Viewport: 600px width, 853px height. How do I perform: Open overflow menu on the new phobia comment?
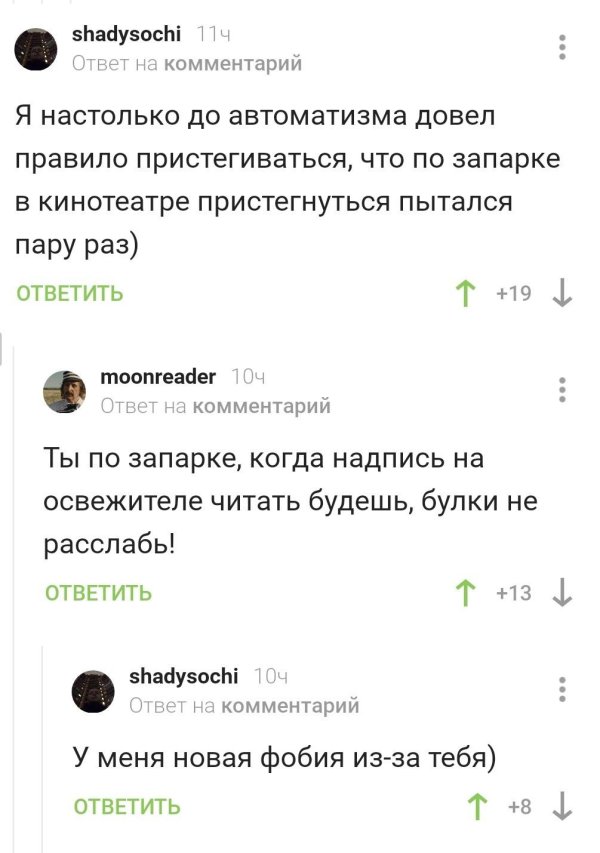click(x=562, y=689)
